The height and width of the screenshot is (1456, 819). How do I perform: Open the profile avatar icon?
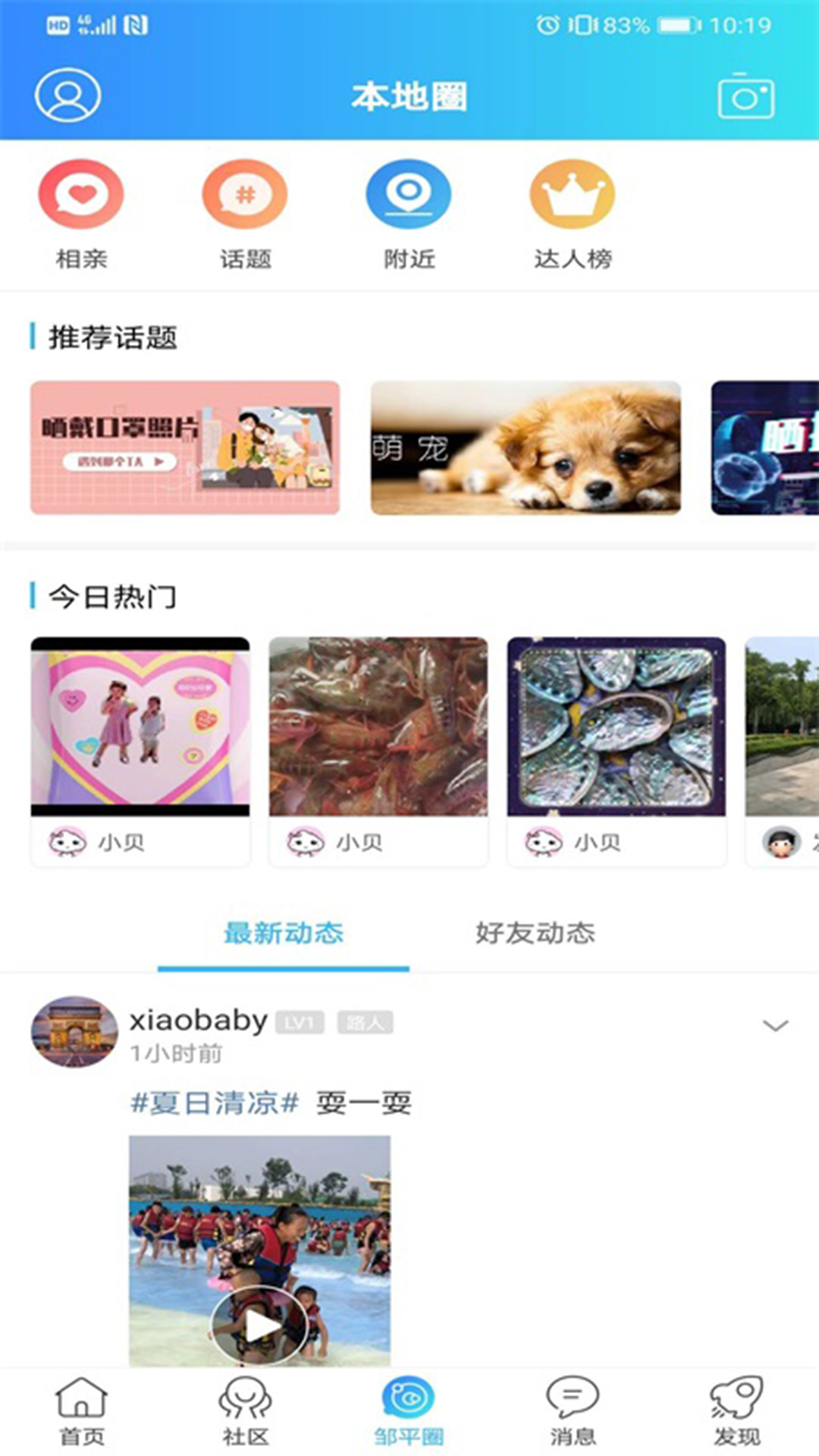click(x=67, y=95)
